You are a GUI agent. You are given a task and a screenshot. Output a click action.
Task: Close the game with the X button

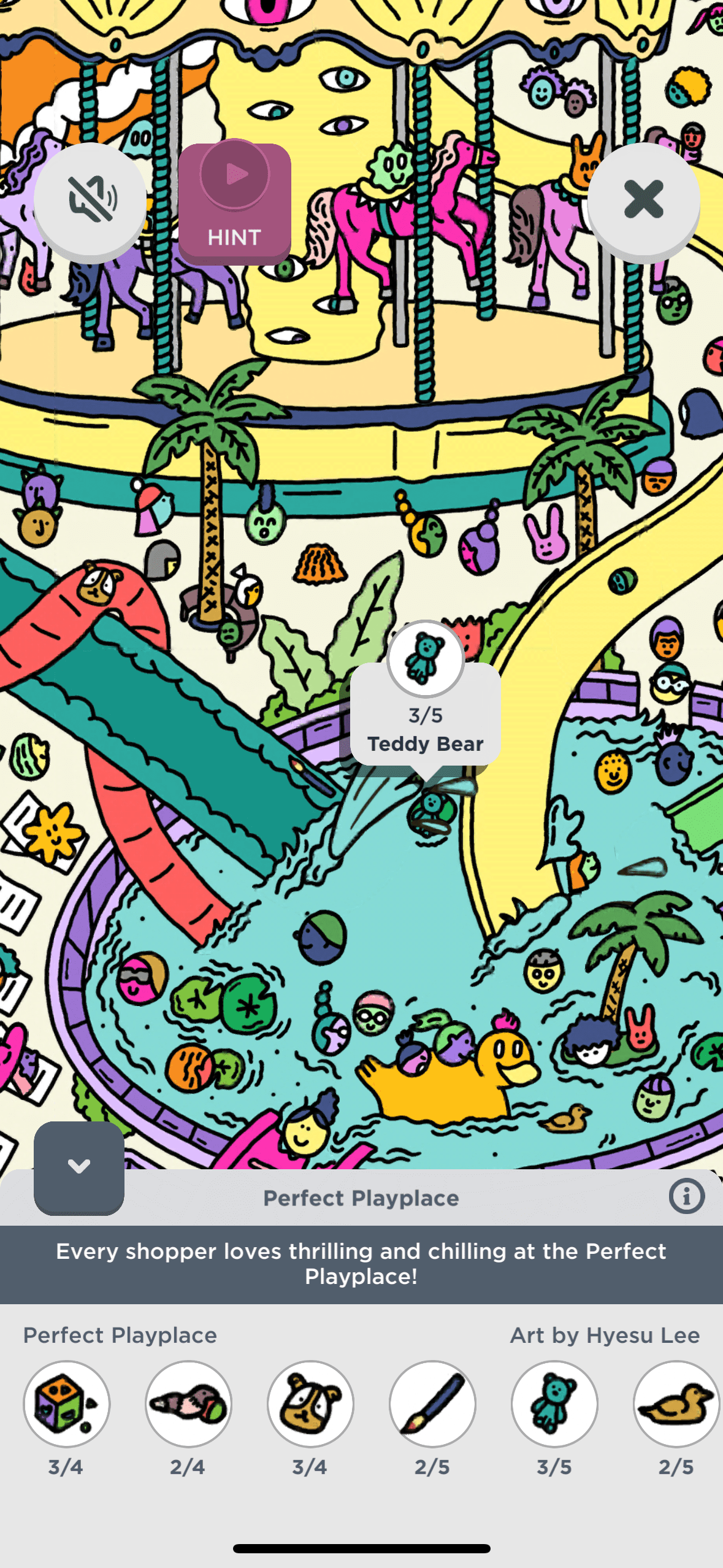643,199
